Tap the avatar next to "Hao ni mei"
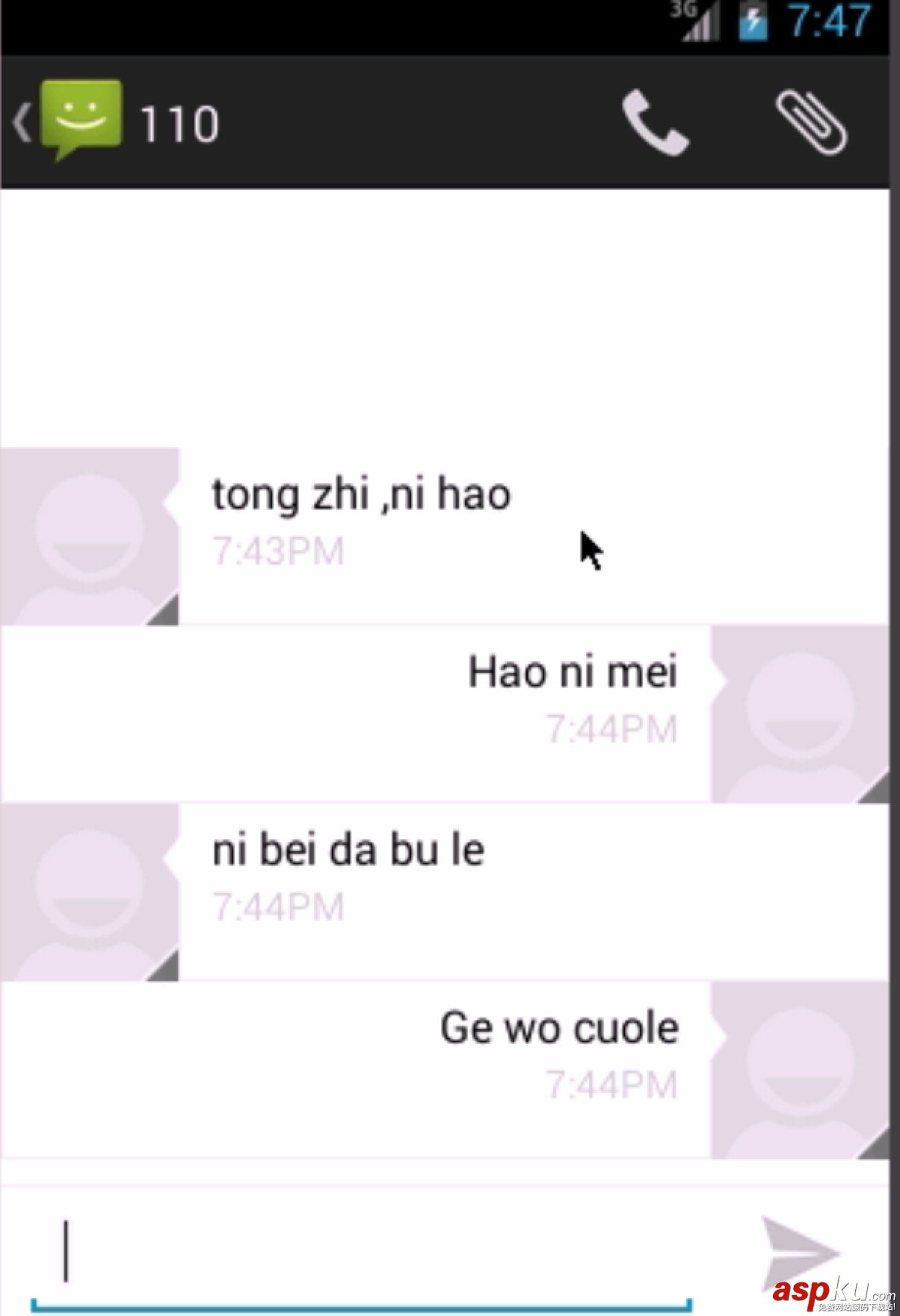This screenshot has height=1316, width=900. click(799, 714)
